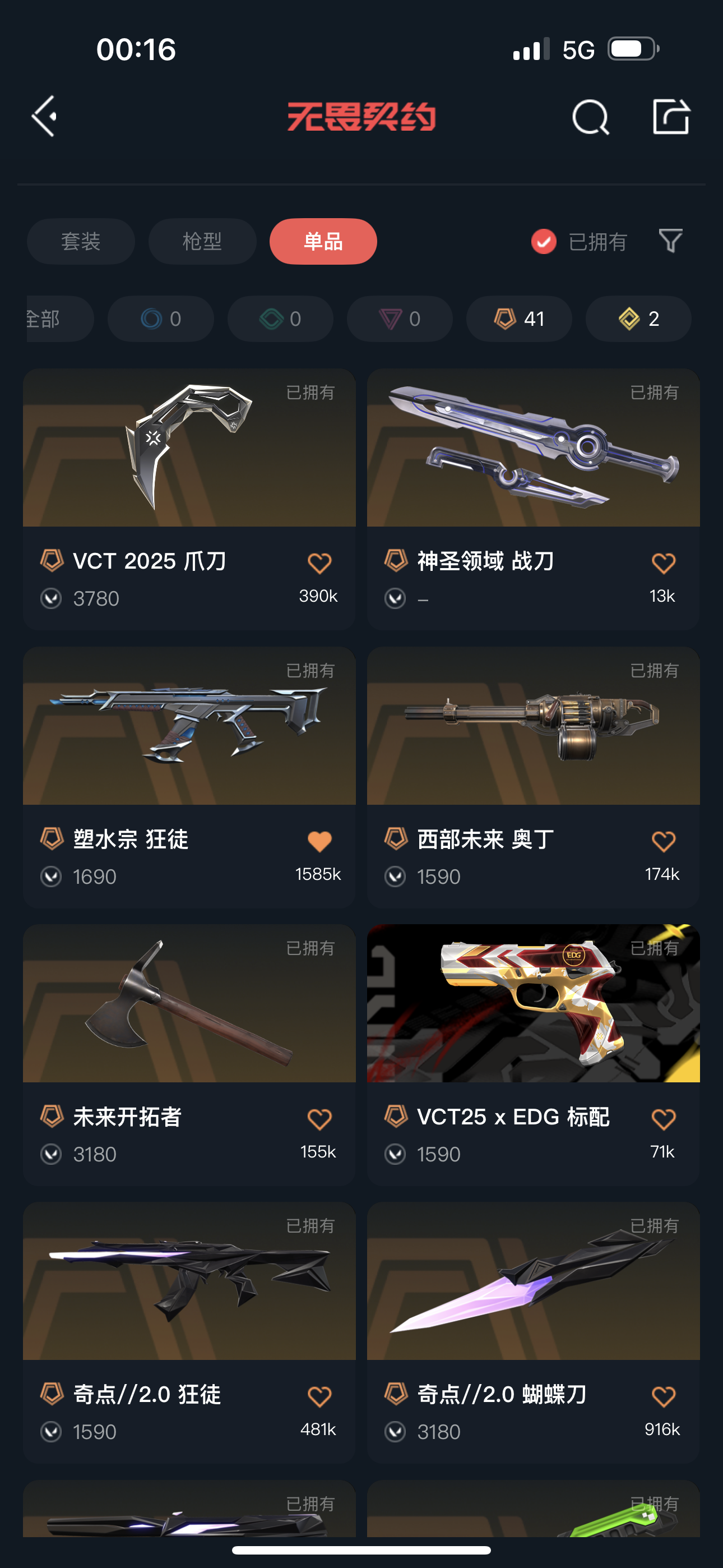Like the VCT25 x EDG 标配 skin
723x1568 pixels.
point(662,1119)
